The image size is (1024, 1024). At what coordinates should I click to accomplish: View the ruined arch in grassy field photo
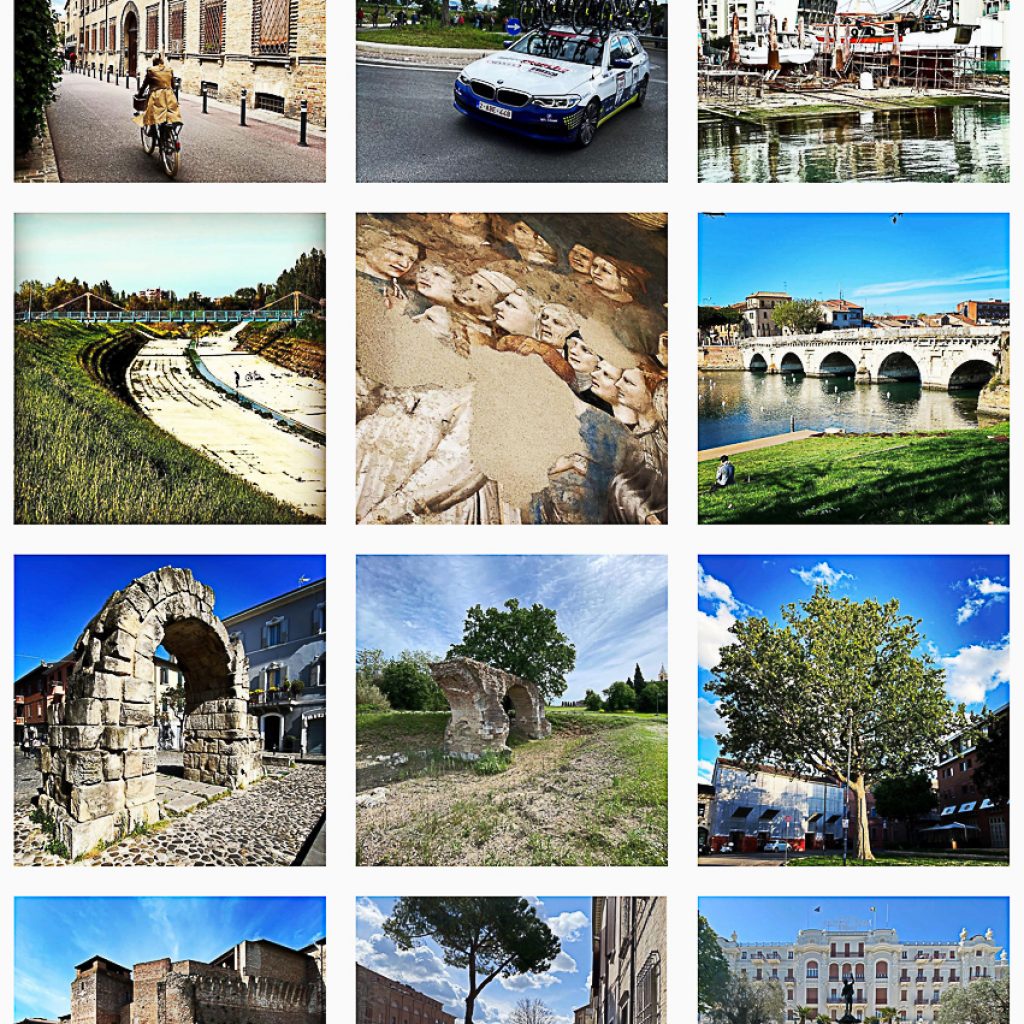click(x=511, y=710)
